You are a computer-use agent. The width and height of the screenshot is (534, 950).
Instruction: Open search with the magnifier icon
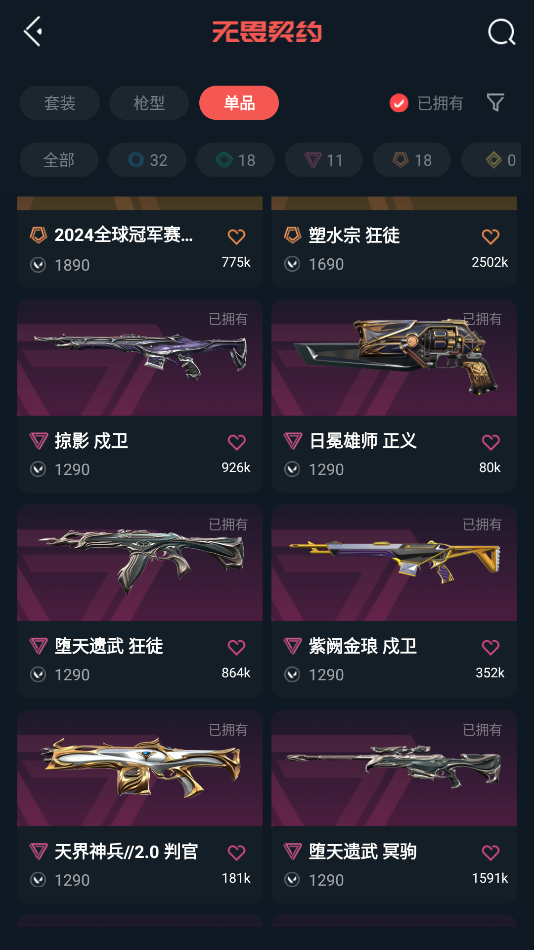tap(501, 32)
